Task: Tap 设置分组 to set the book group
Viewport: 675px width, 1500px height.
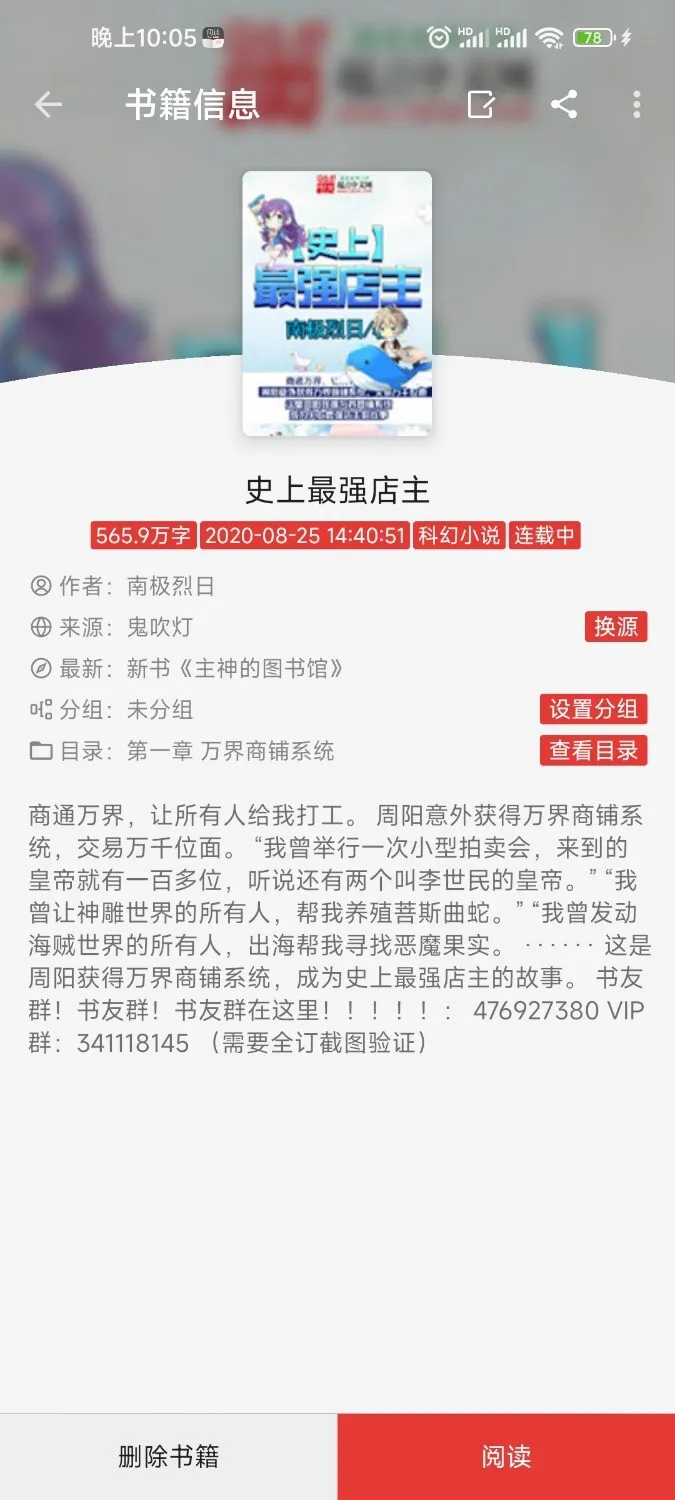Action: (x=593, y=709)
